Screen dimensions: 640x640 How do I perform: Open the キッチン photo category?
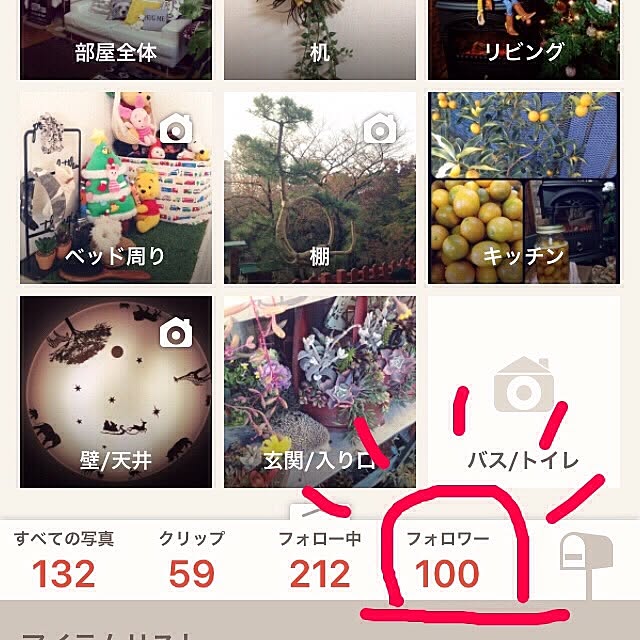[x=524, y=188]
